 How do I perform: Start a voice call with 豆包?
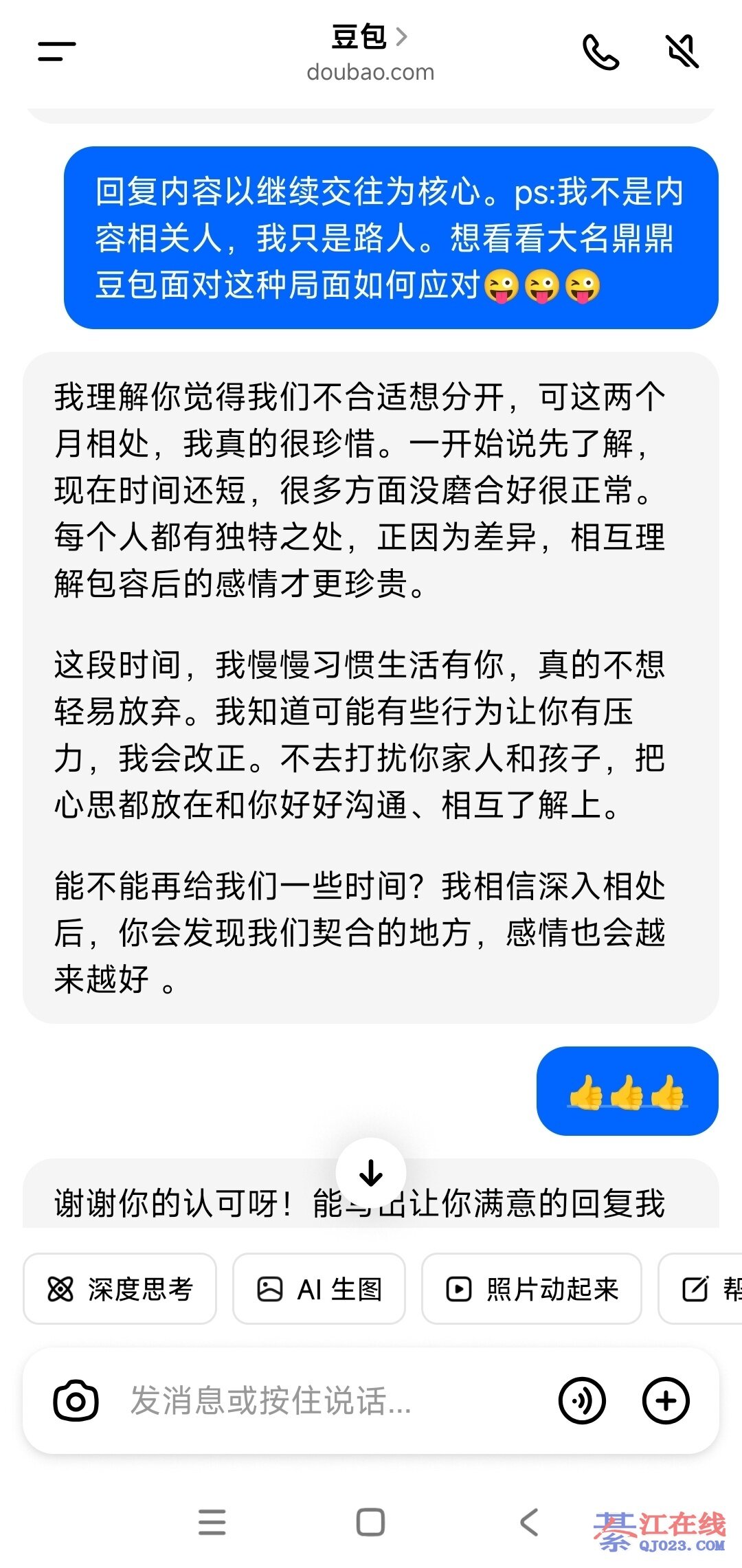(x=600, y=52)
